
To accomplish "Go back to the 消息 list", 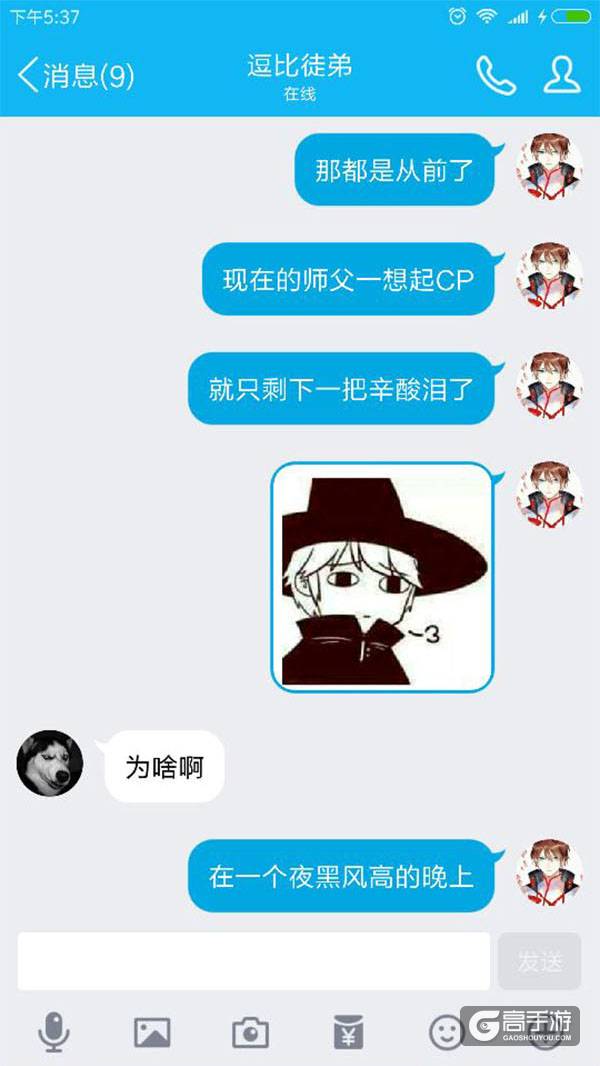I will tap(75, 75).
